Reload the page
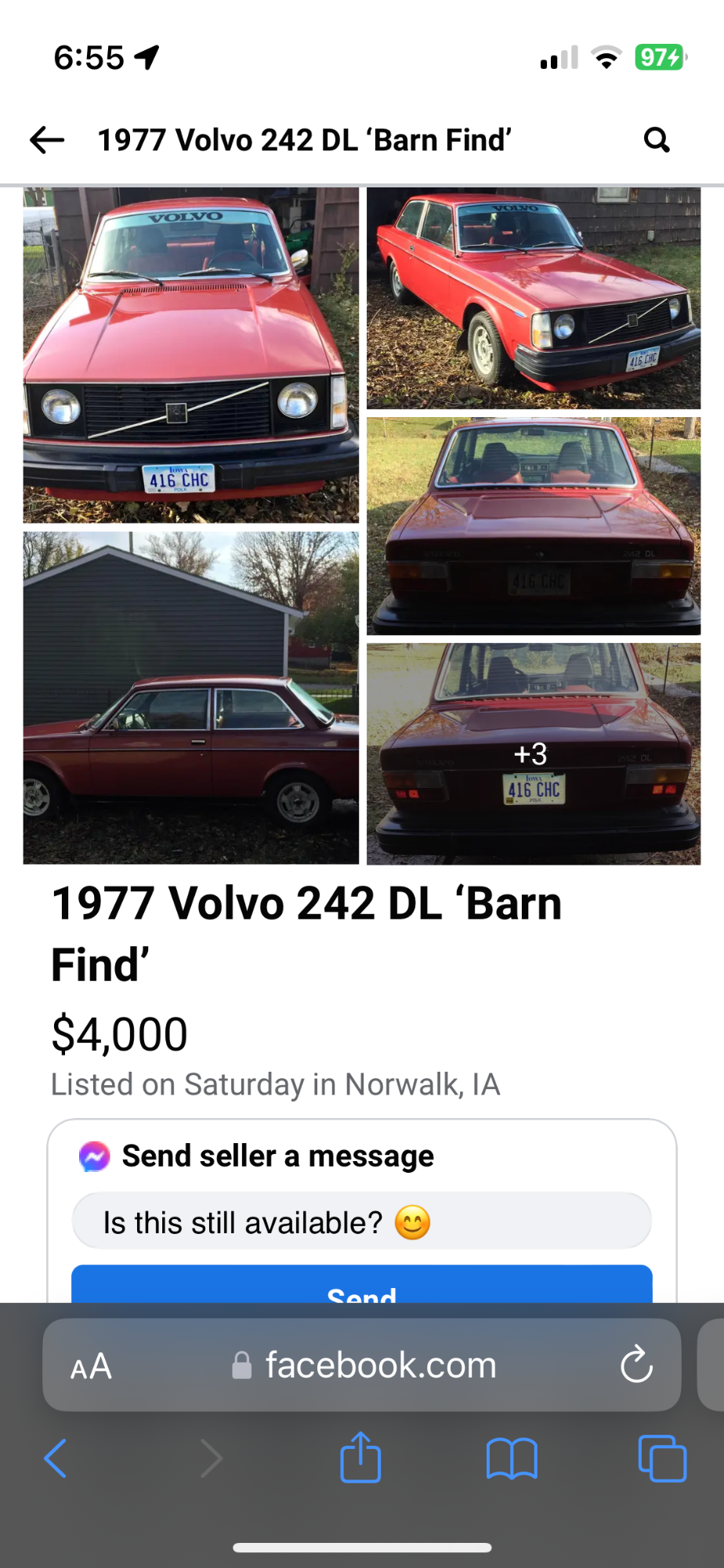Image resolution: width=724 pixels, height=1568 pixels. pyautogui.click(x=636, y=1365)
